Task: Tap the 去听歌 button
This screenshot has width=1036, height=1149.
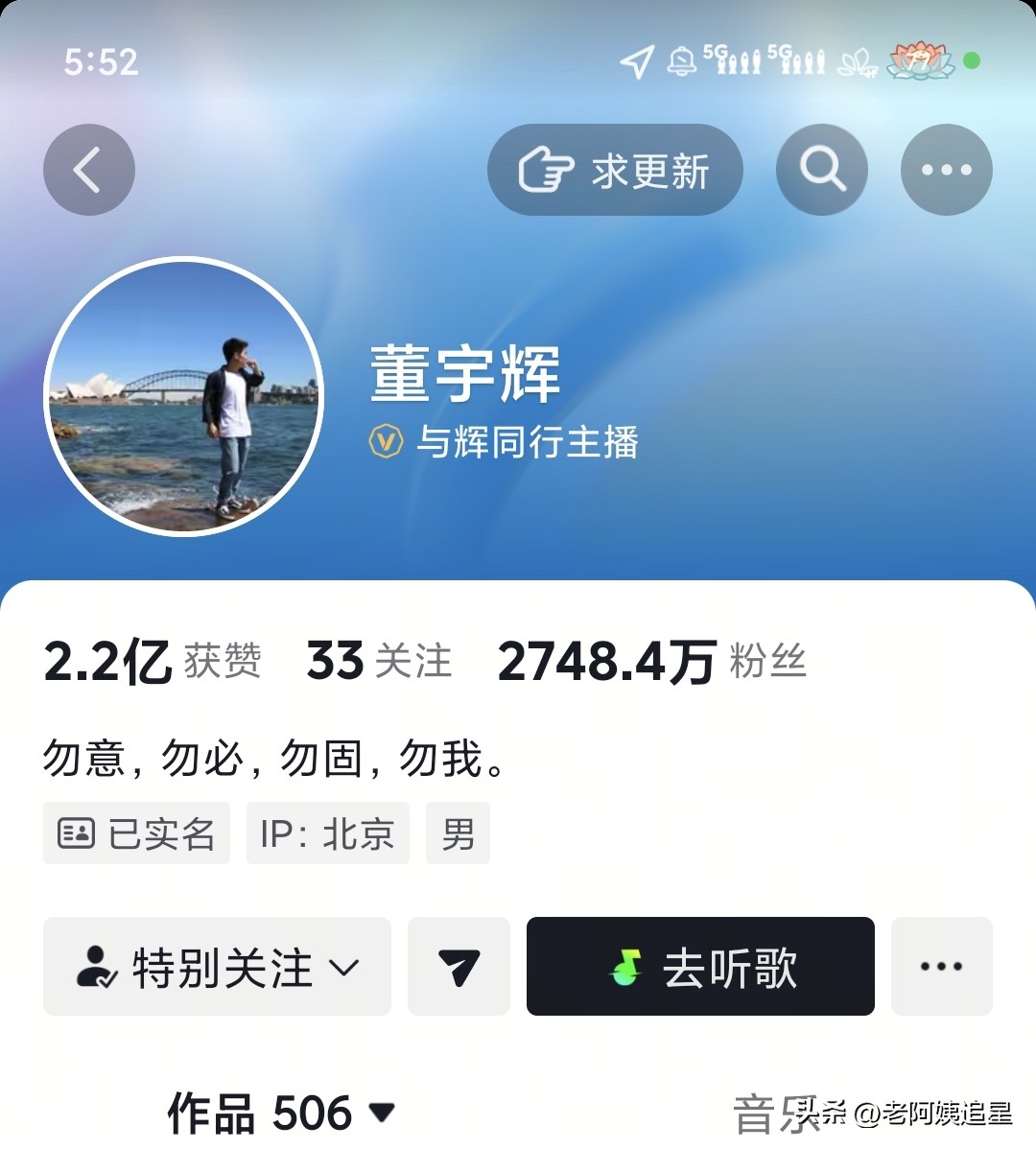Action: click(x=700, y=967)
